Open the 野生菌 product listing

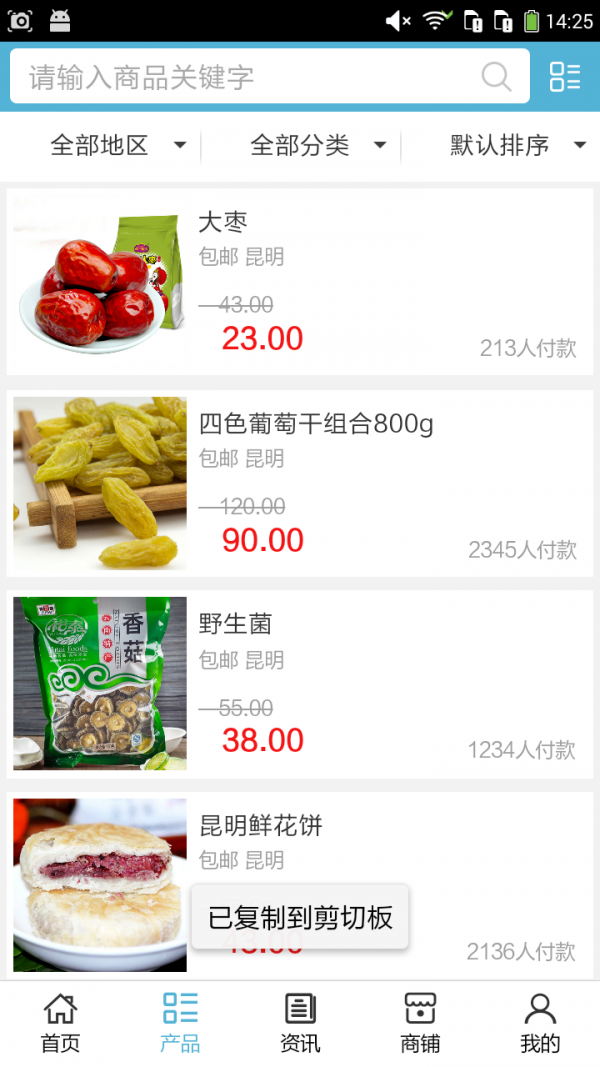[x=300, y=684]
